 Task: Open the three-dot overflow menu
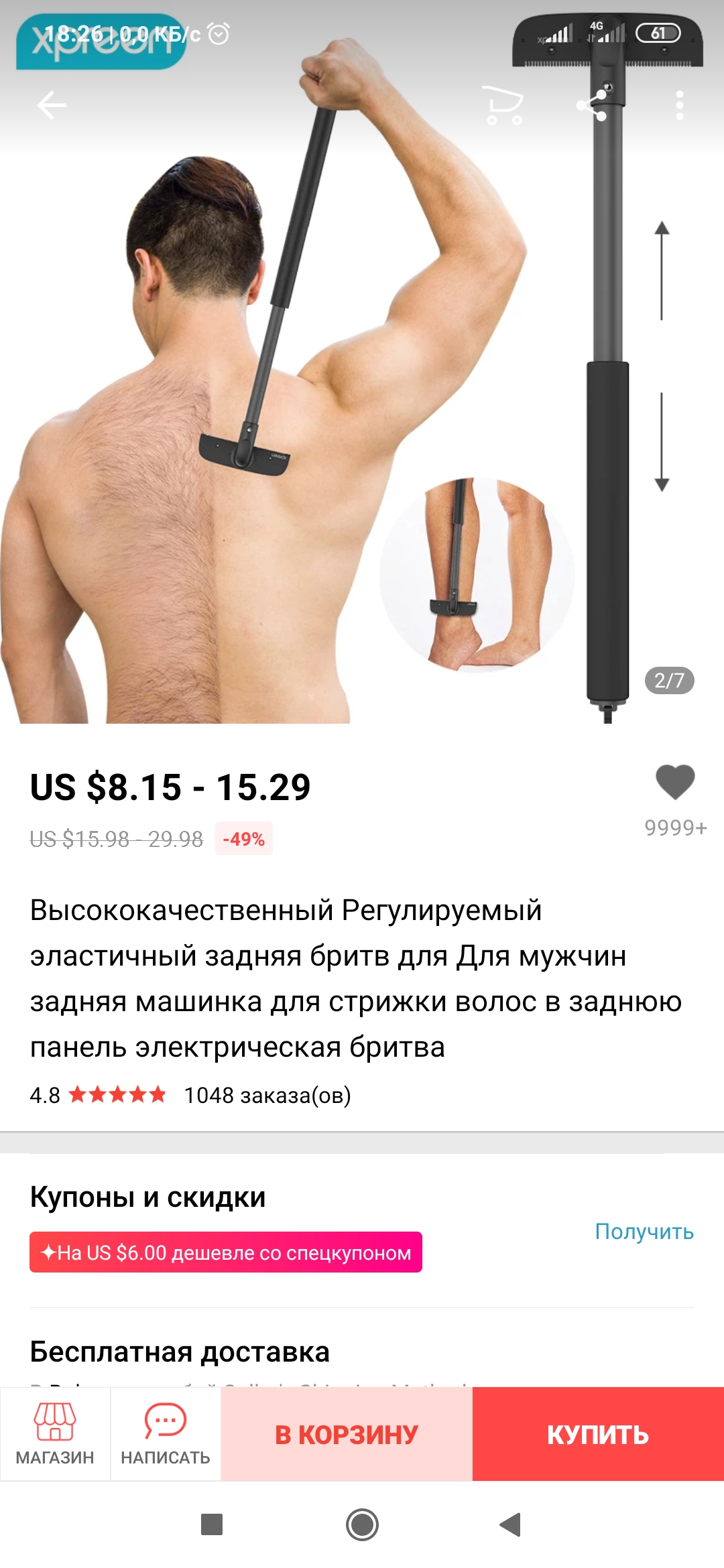(x=679, y=105)
